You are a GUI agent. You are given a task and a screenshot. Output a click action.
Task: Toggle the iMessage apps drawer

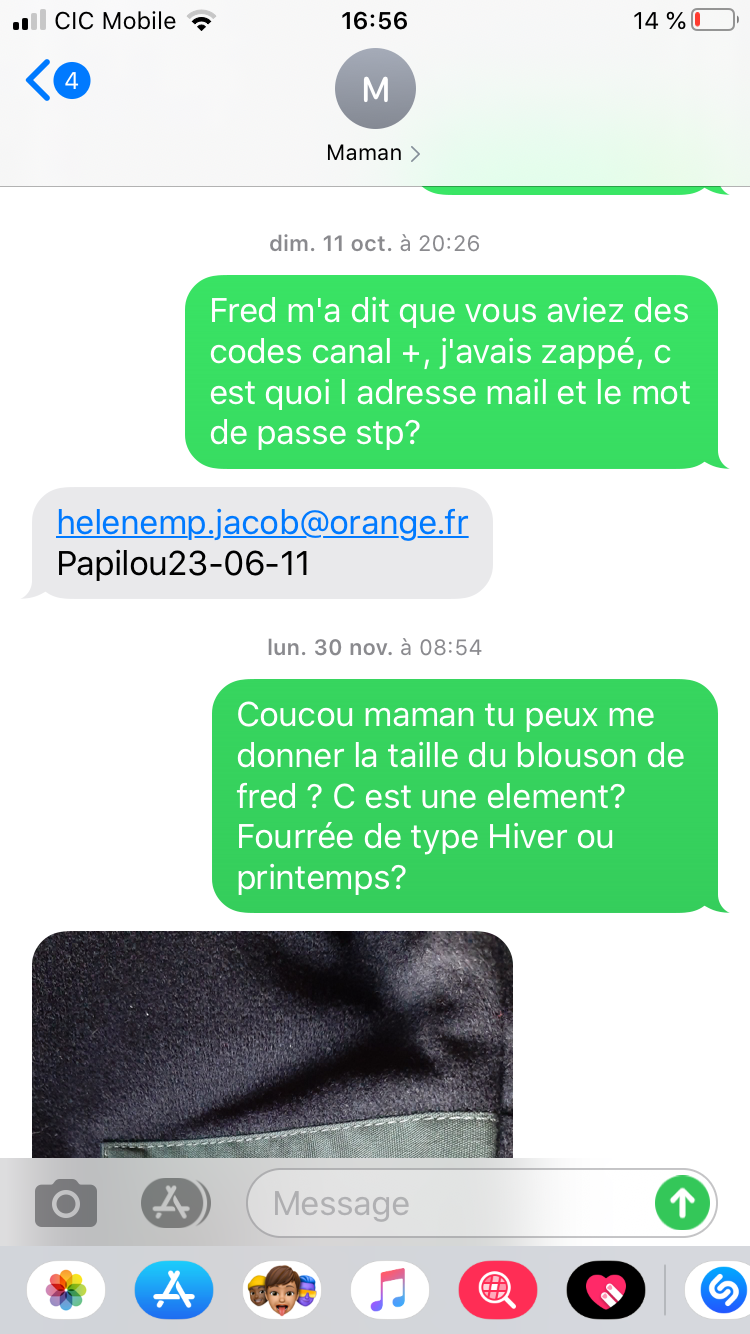(175, 1203)
